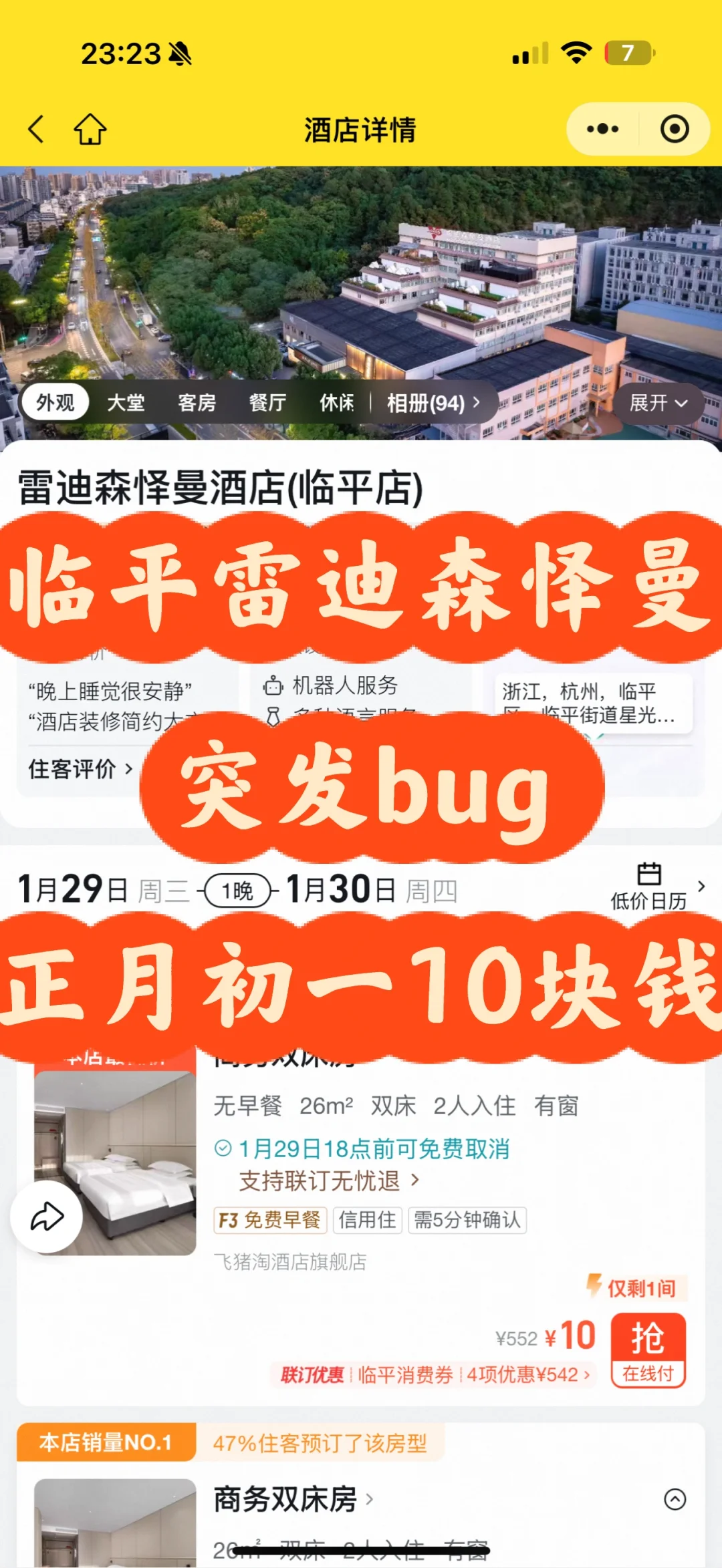Grab the ¥10 room with 抢
The width and height of the screenshot is (722, 1568).
click(x=648, y=1350)
